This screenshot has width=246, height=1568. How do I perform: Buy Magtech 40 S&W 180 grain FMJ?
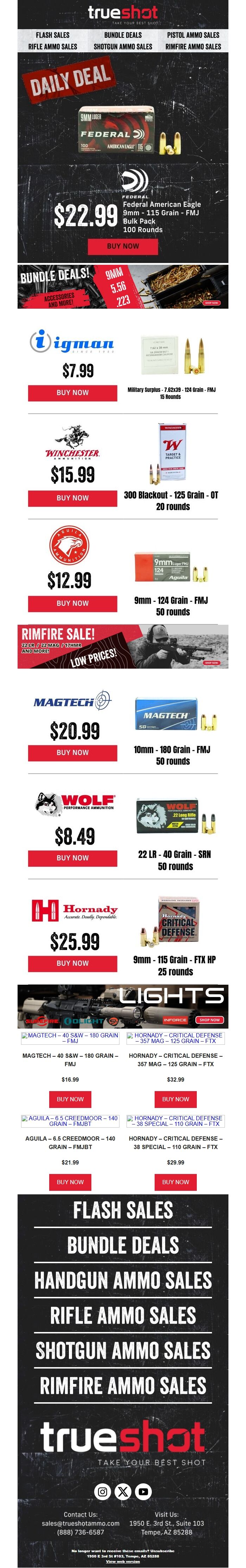coord(70,1099)
